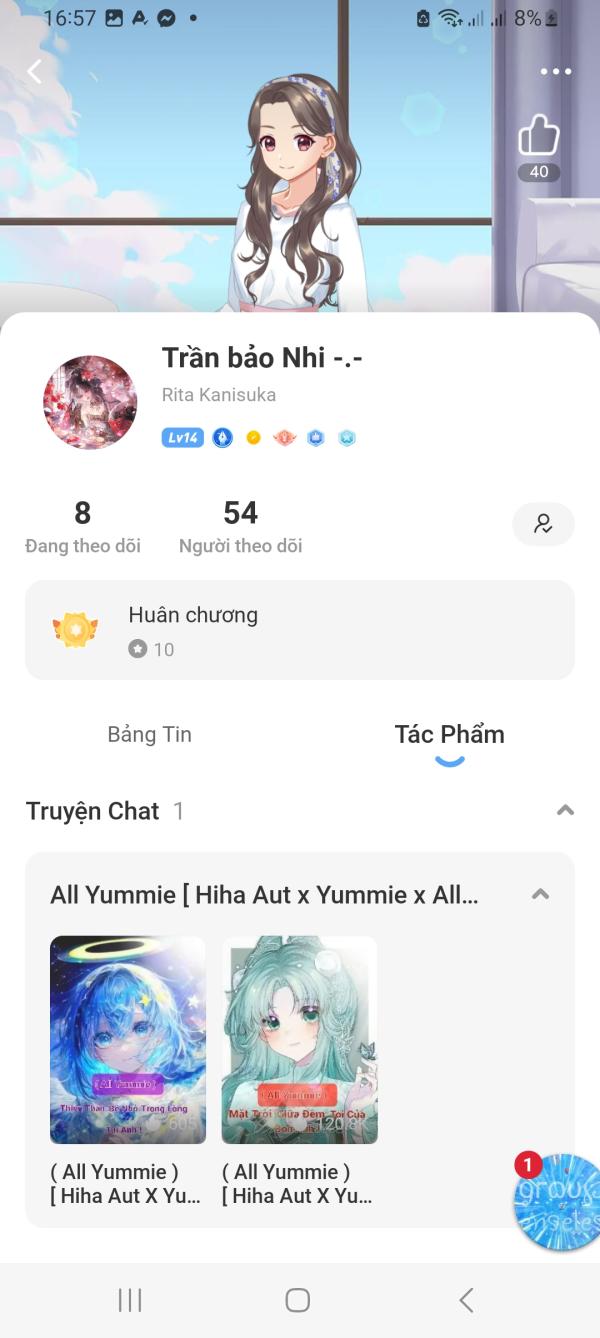
Task: Open the three-dot overflow menu
Action: point(555,71)
